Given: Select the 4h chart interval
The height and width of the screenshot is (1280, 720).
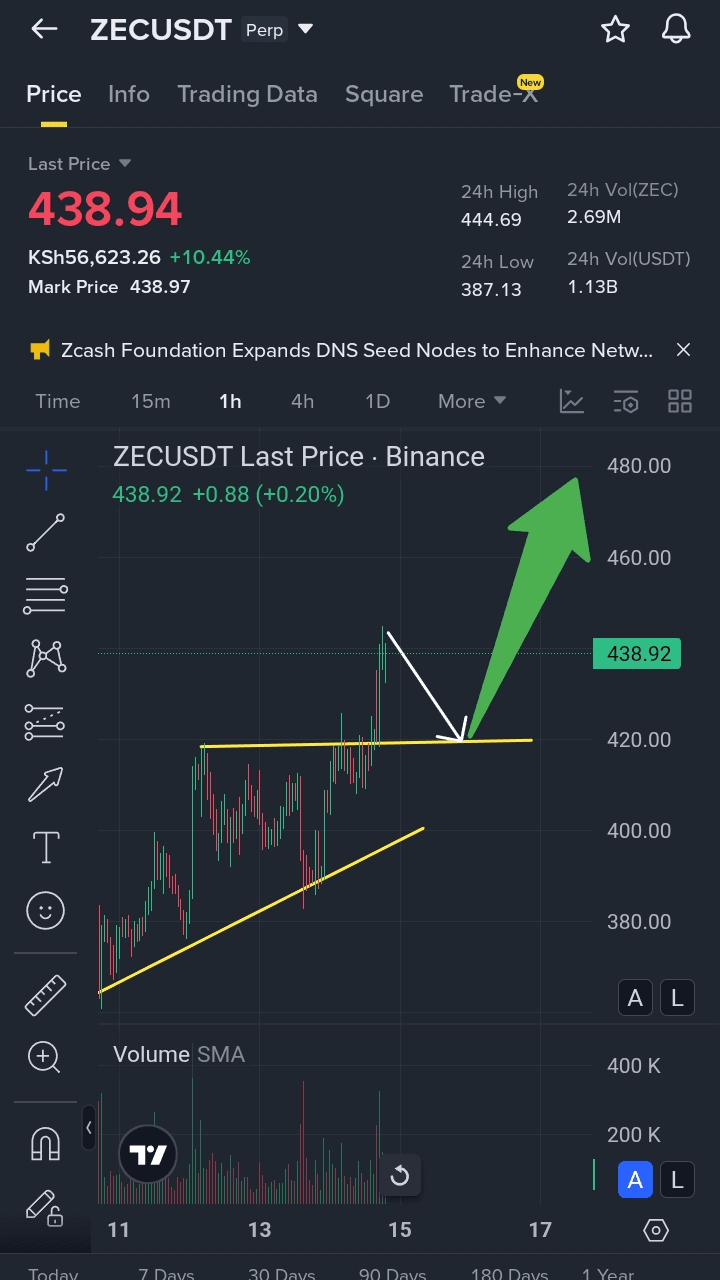Looking at the screenshot, I should coord(302,401).
